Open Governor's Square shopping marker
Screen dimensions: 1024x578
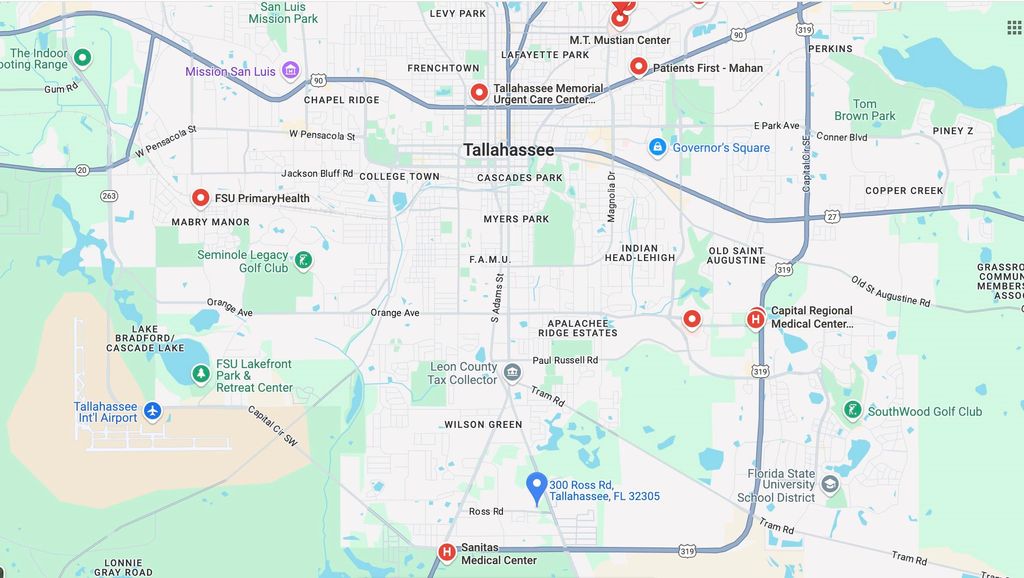click(657, 147)
